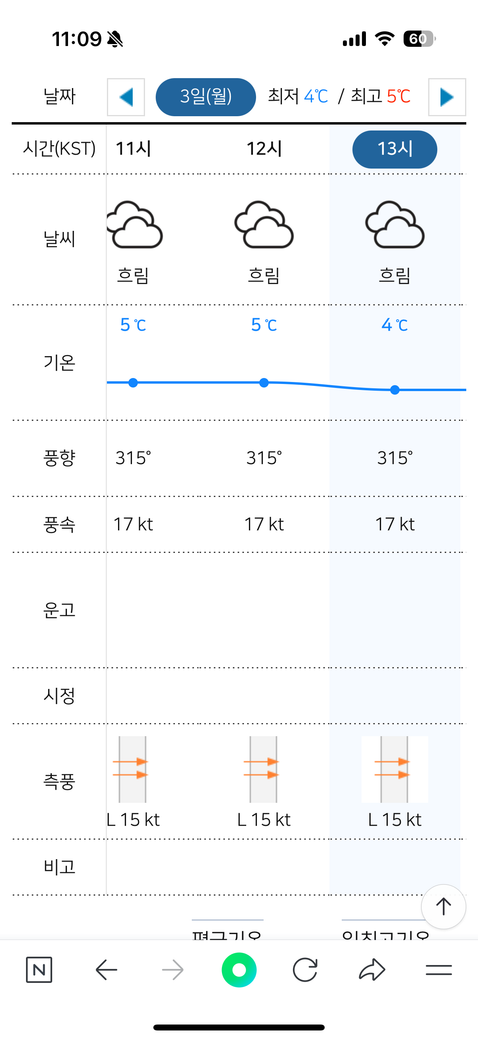The width and height of the screenshot is (478, 1040).
Task: Select the 11시 time column
Action: 133,149
